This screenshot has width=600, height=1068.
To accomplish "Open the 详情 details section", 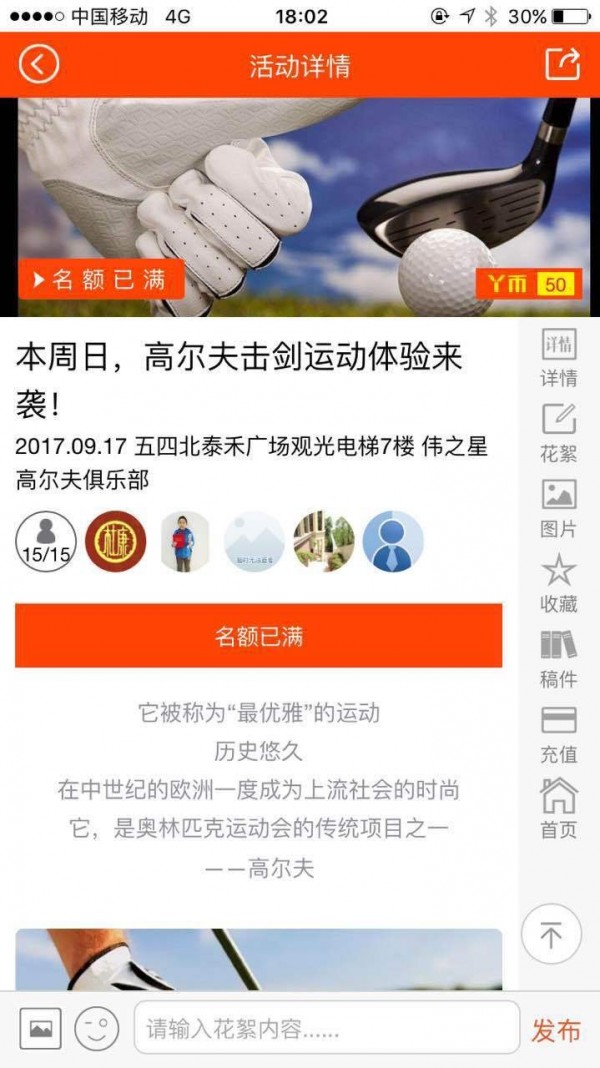I will tap(558, 357).
